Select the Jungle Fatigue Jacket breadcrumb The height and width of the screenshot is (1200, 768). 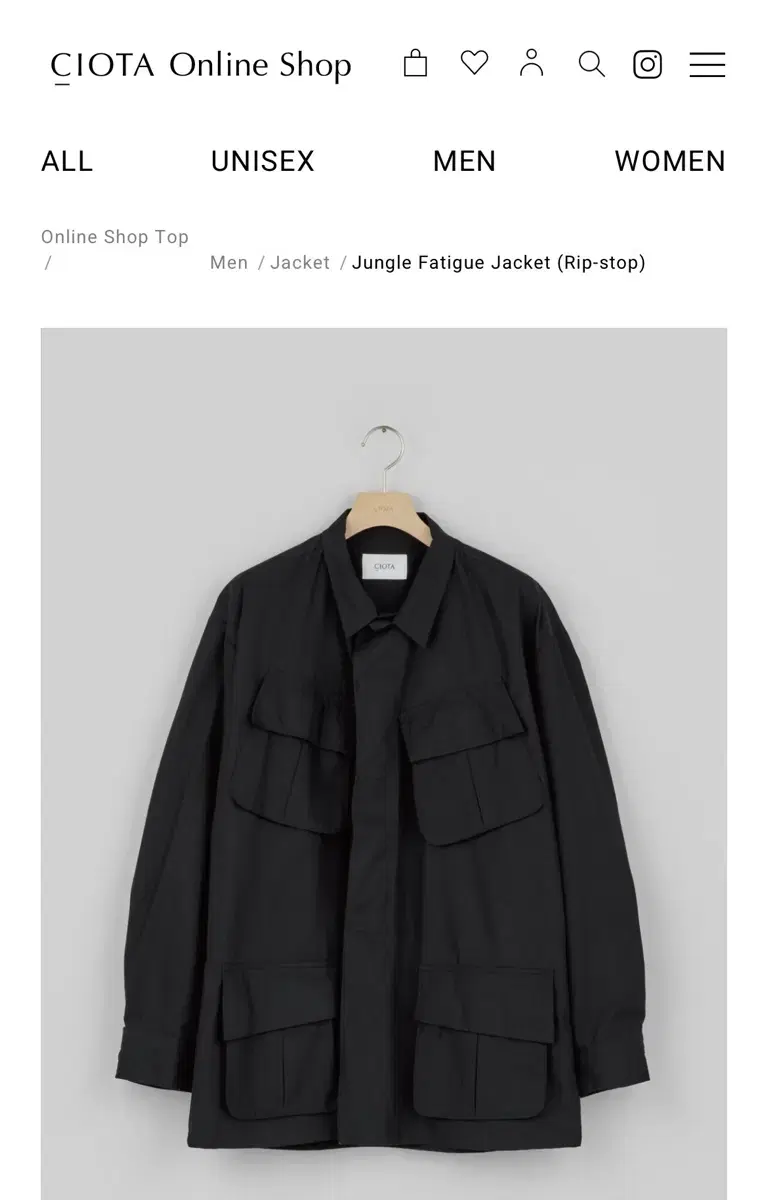click(x=497, y=262)
